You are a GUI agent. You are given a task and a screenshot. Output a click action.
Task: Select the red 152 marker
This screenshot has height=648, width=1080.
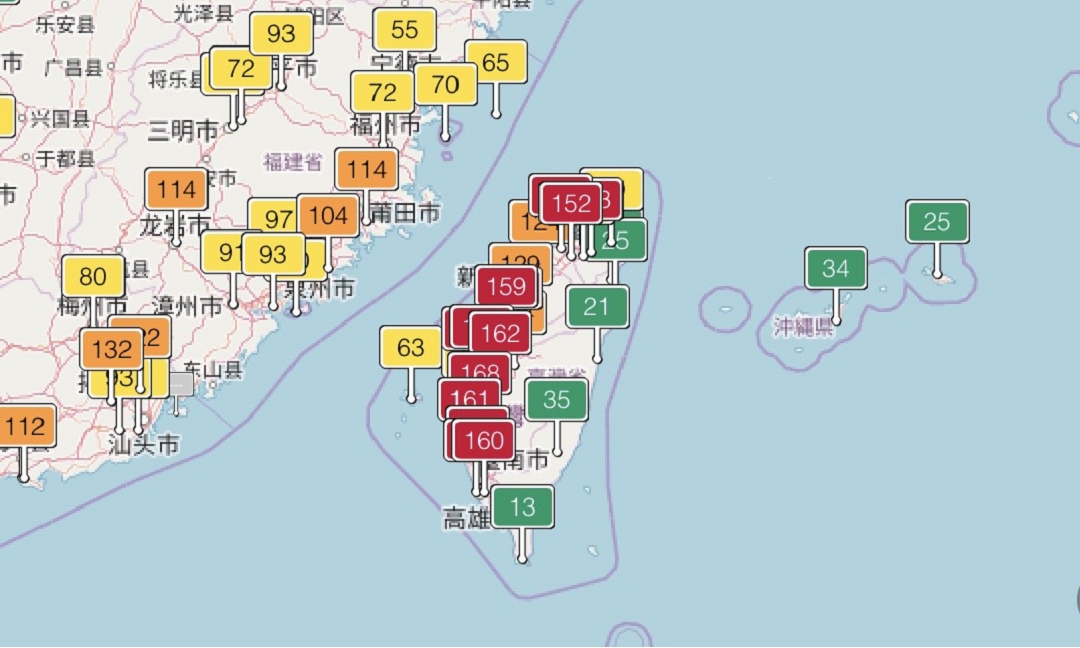pyautogui.click(x=572, y=203)
